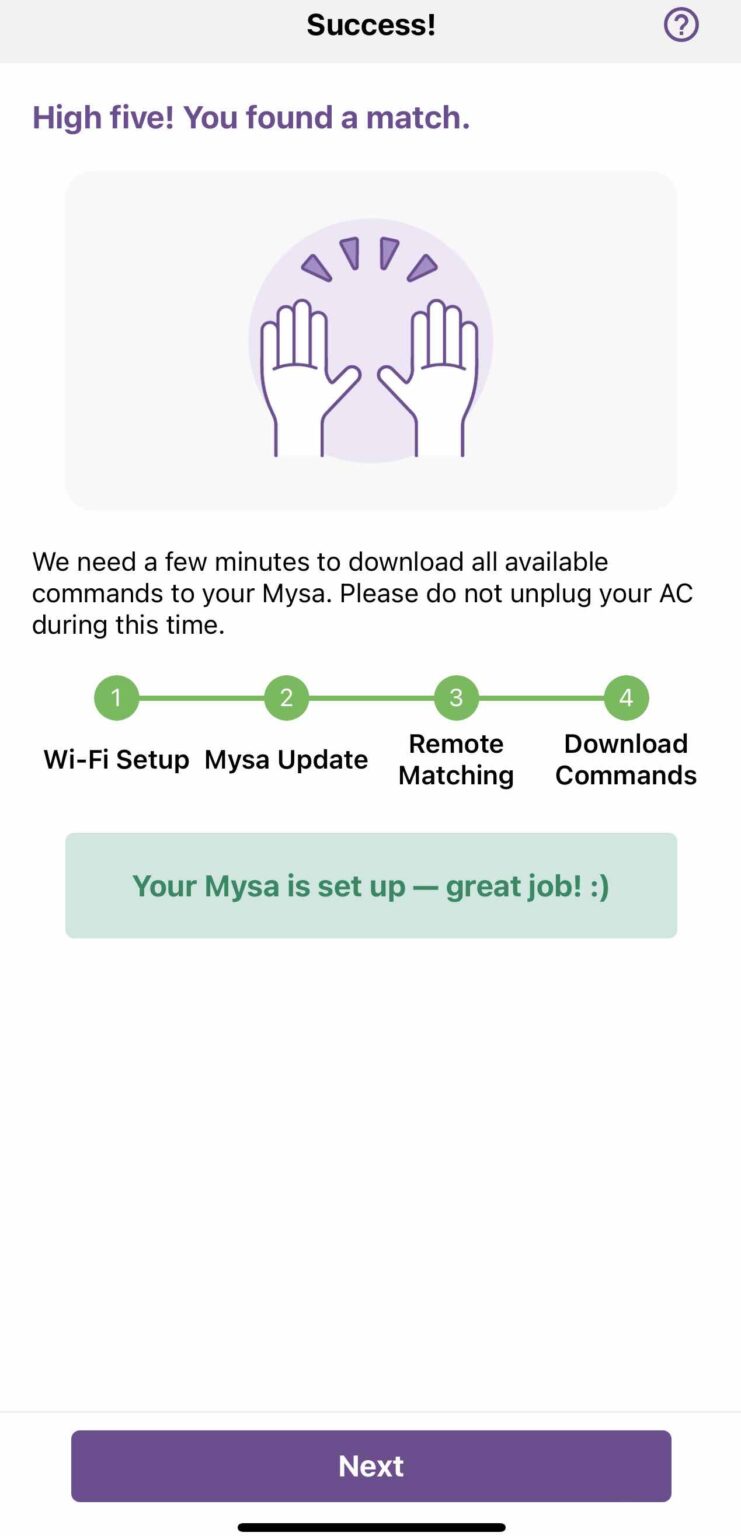Select step 1 Wi-Fi Setup circle
741x1536 pixels.
[116, 697]
